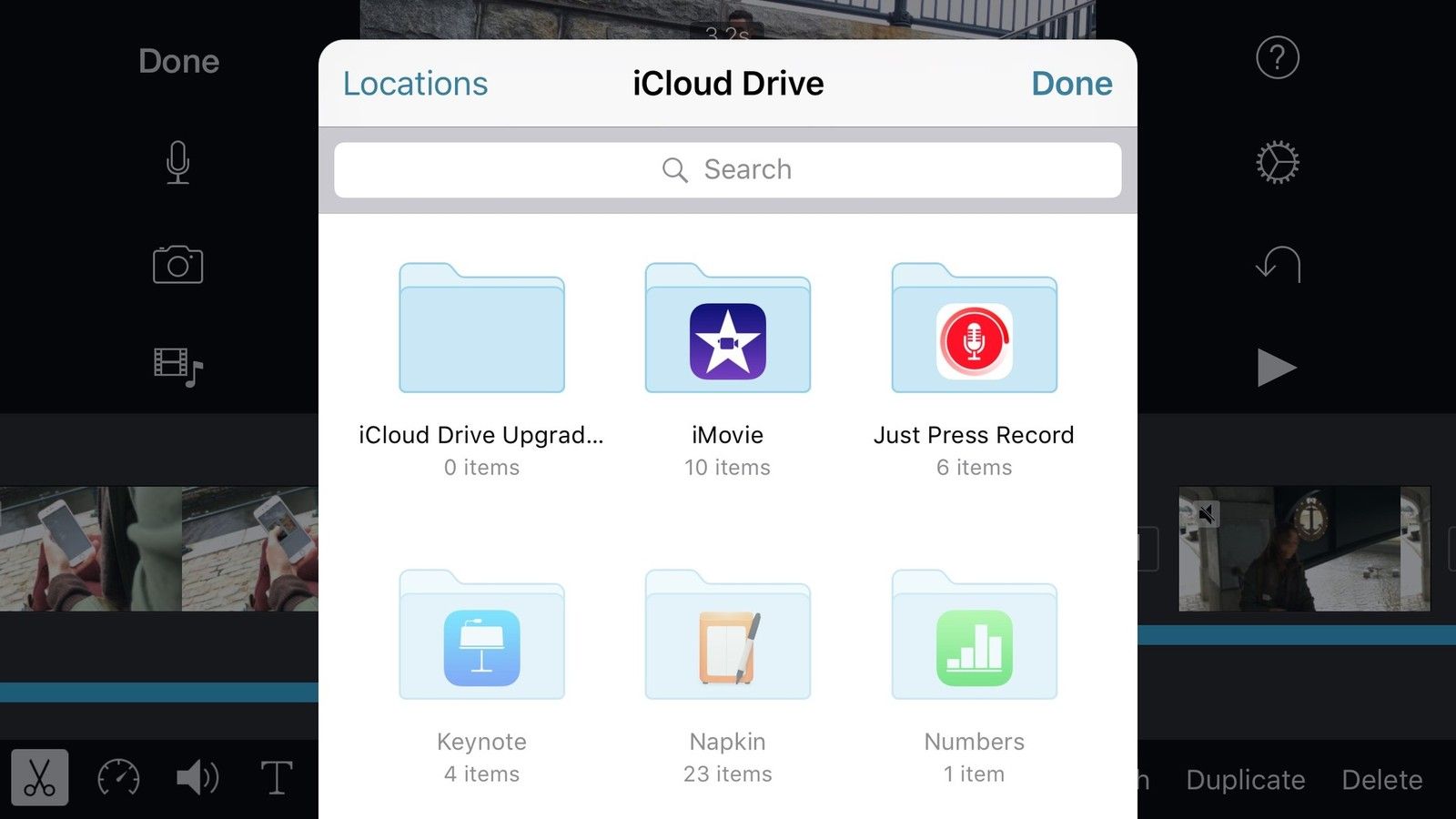The height and width of the screenshot is (819, 1456).
Task: Open the Keynote folder
Action: tap(481, 636)
